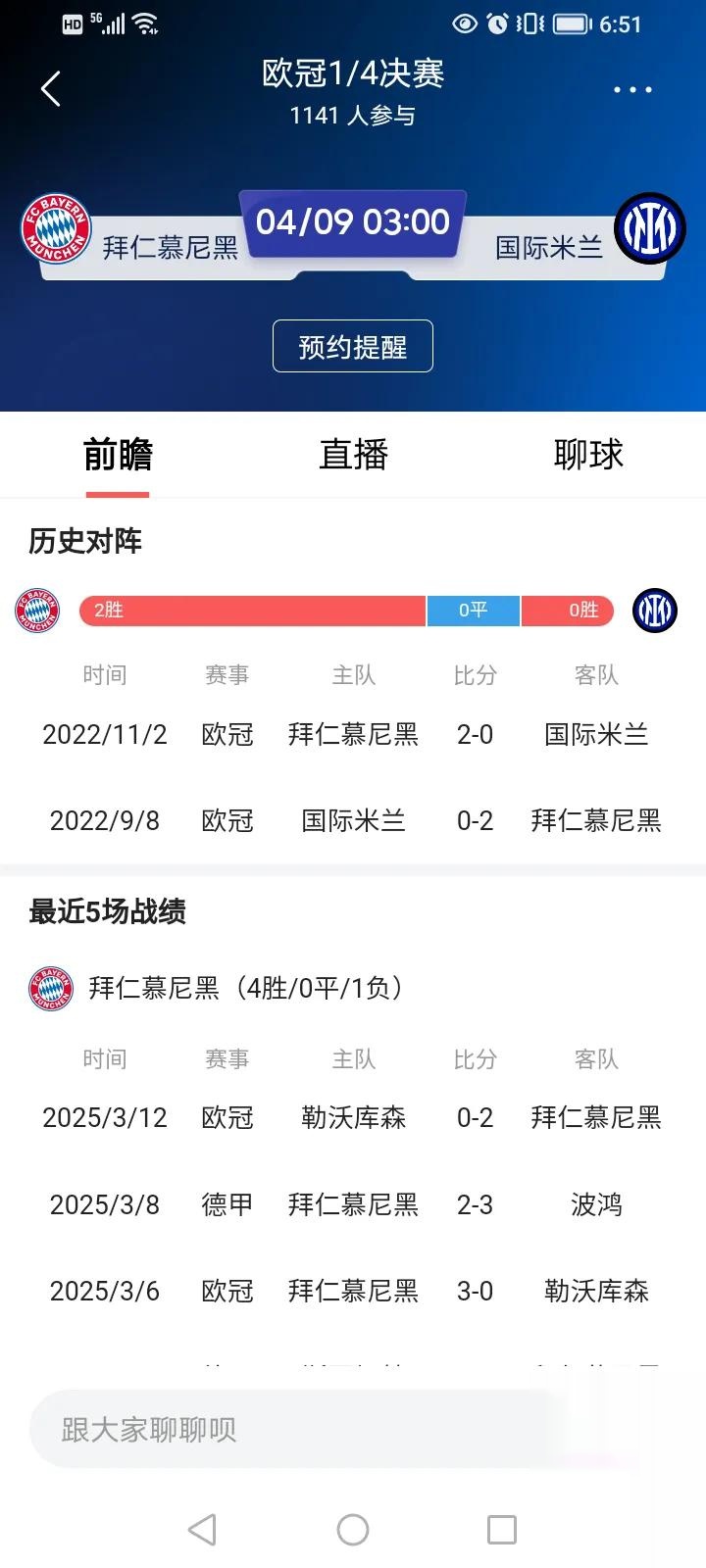Click the Inter Milan club logo
Screen dimensions: 706x1568
pyautogui.click(x=650, y=227)
